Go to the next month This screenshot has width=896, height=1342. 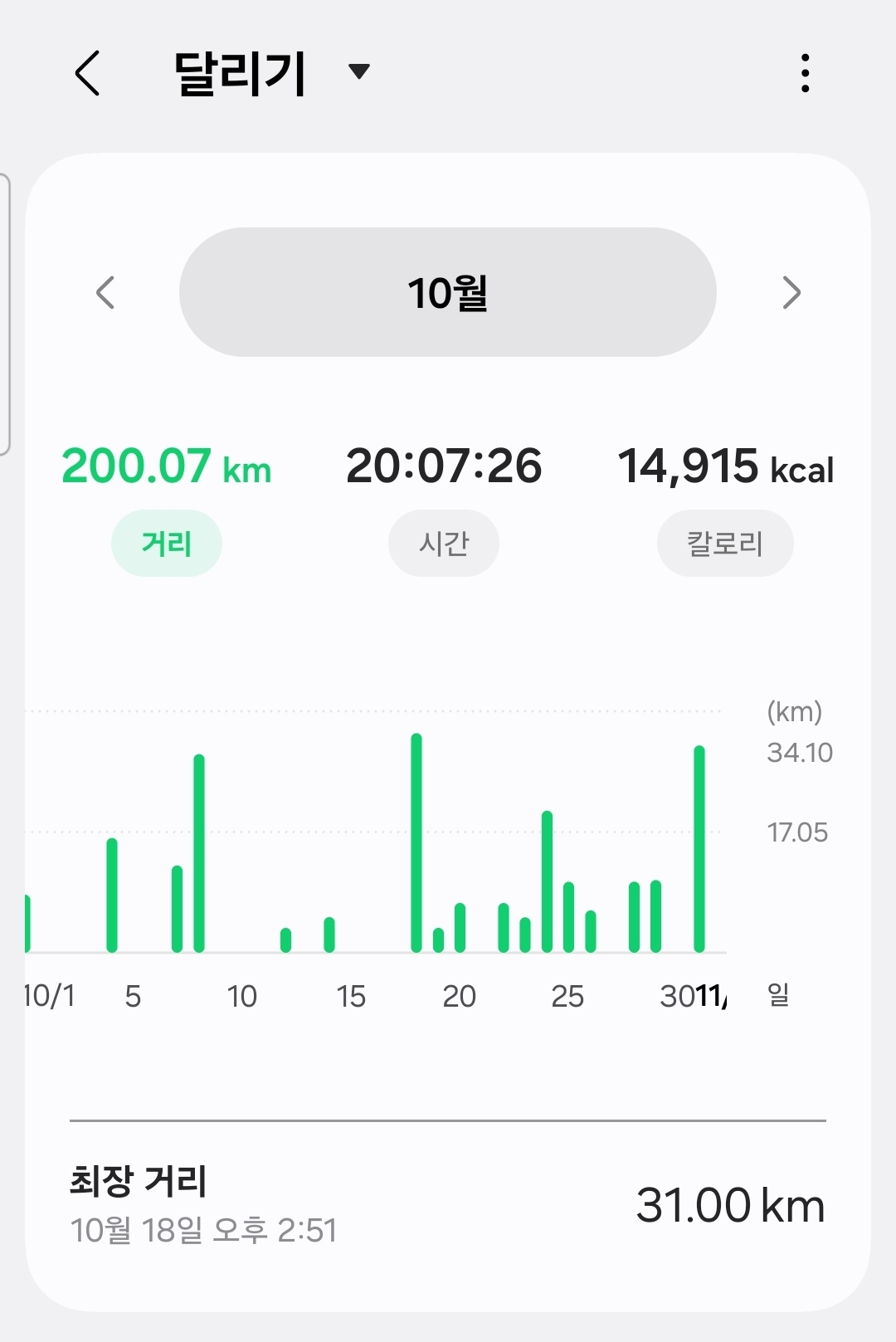[791, 292]
